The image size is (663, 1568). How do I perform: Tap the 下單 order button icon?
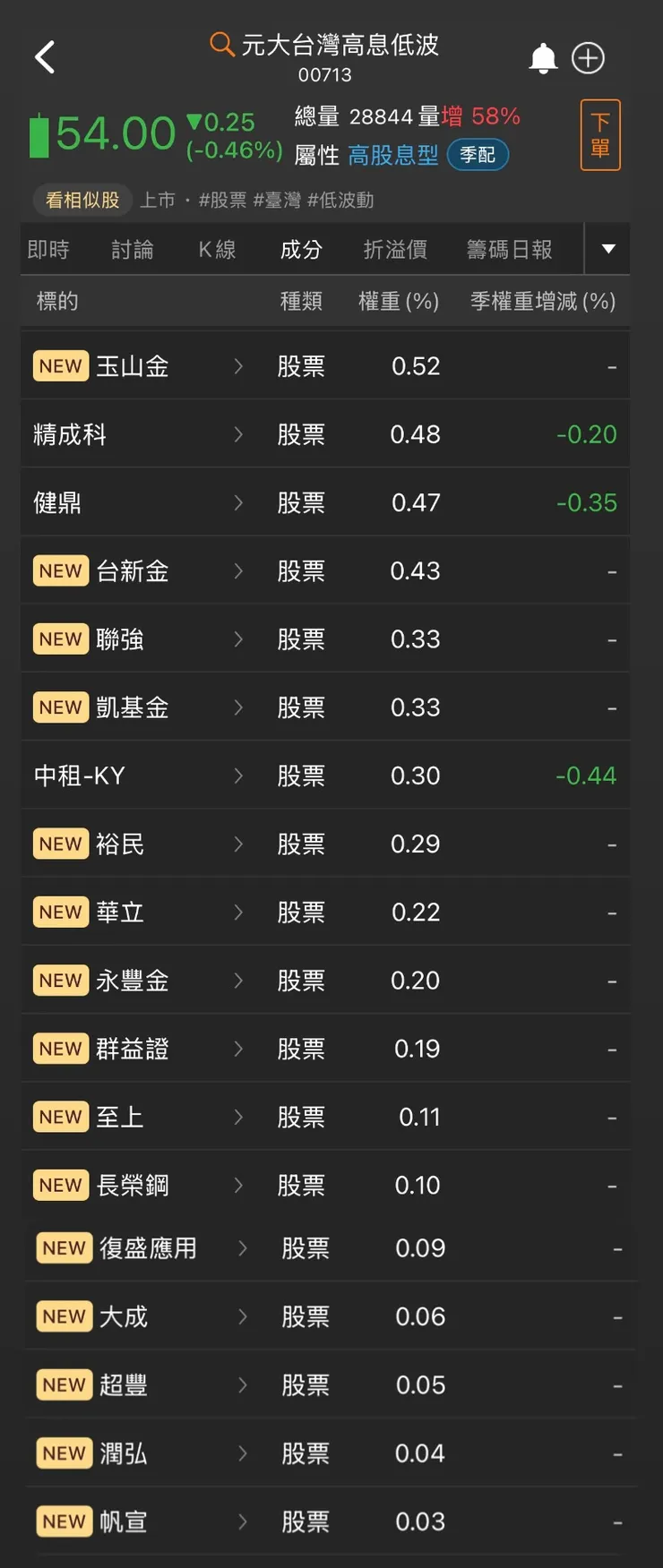coord(600,134)
